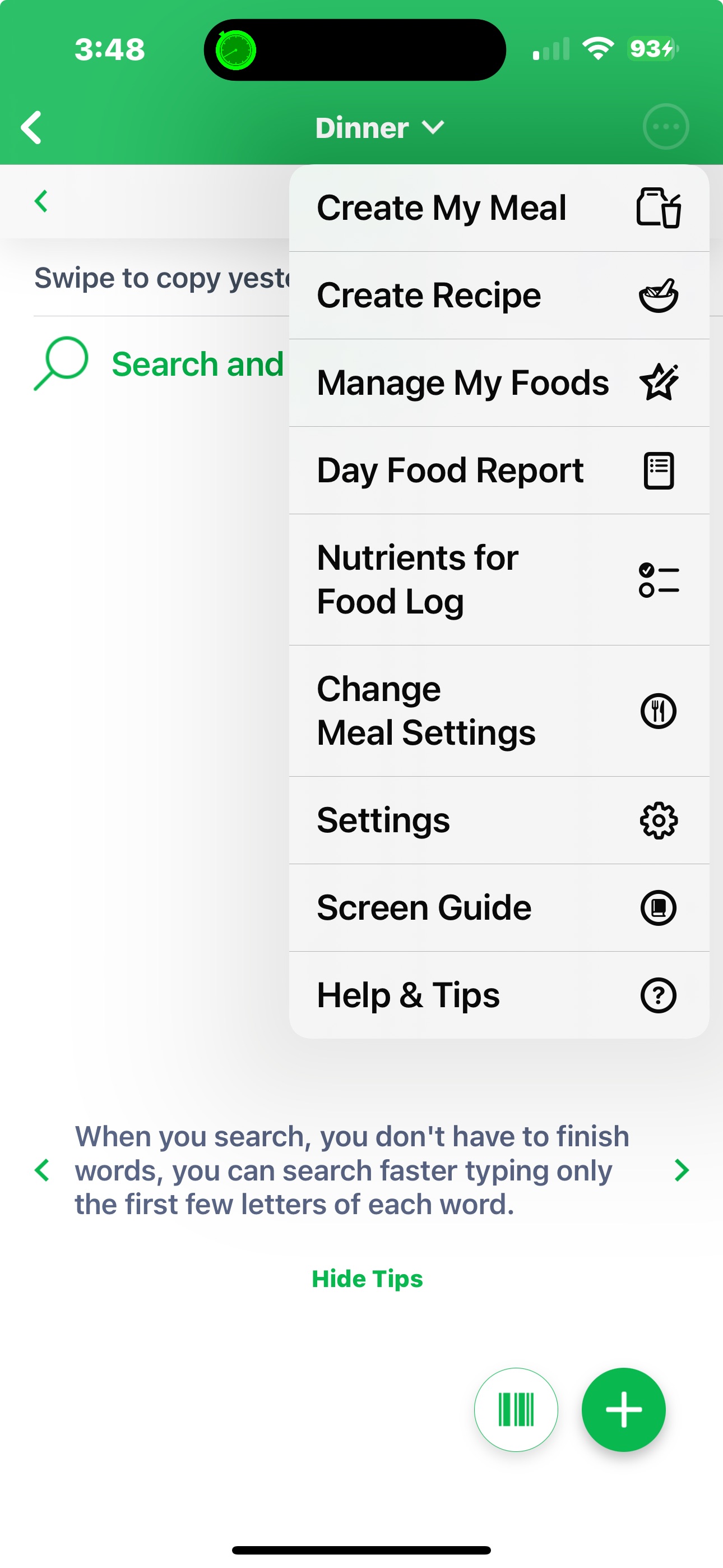Close the menu via three-dots button
723x1568 pixels.
point(665,127)
